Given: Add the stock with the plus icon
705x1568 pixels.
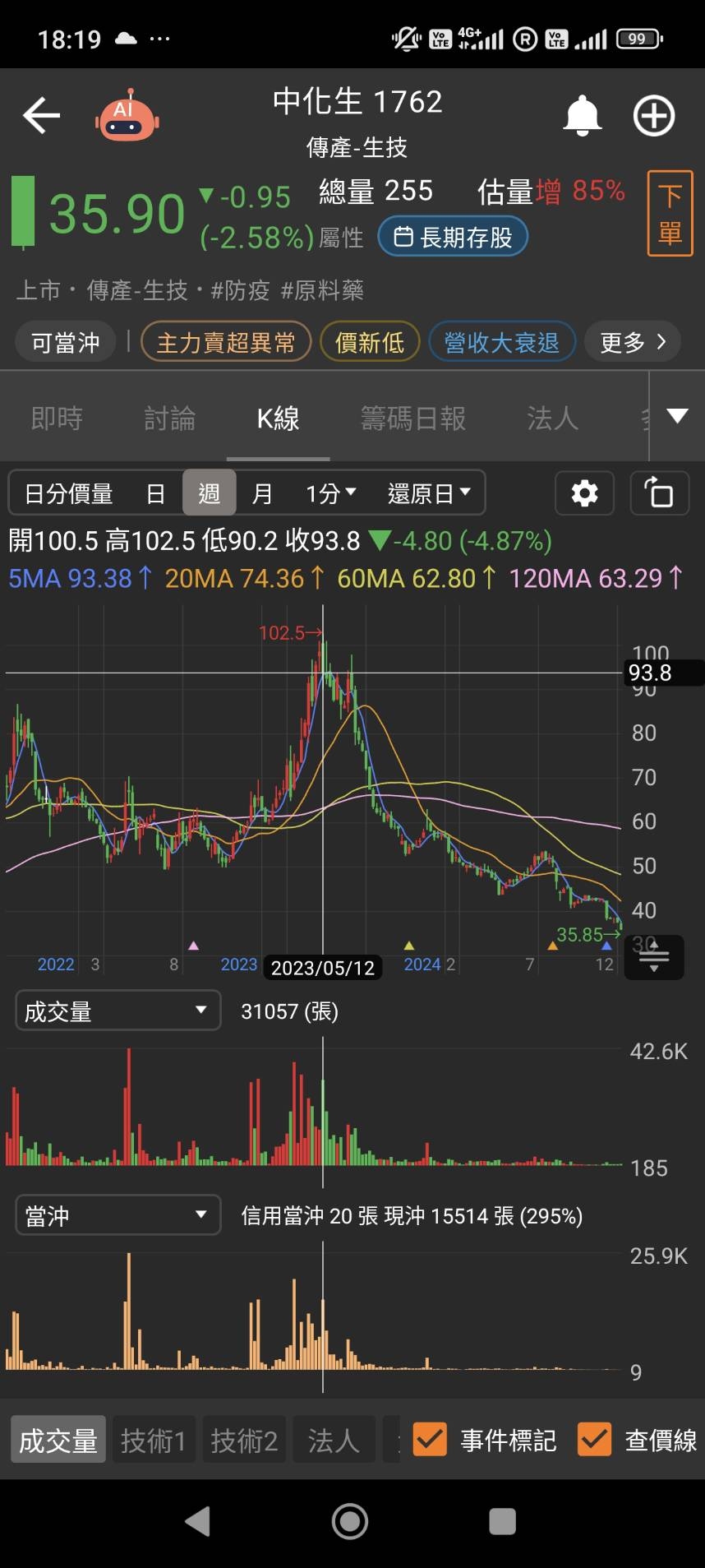Looking at the screenshot, I should [654, 116].
